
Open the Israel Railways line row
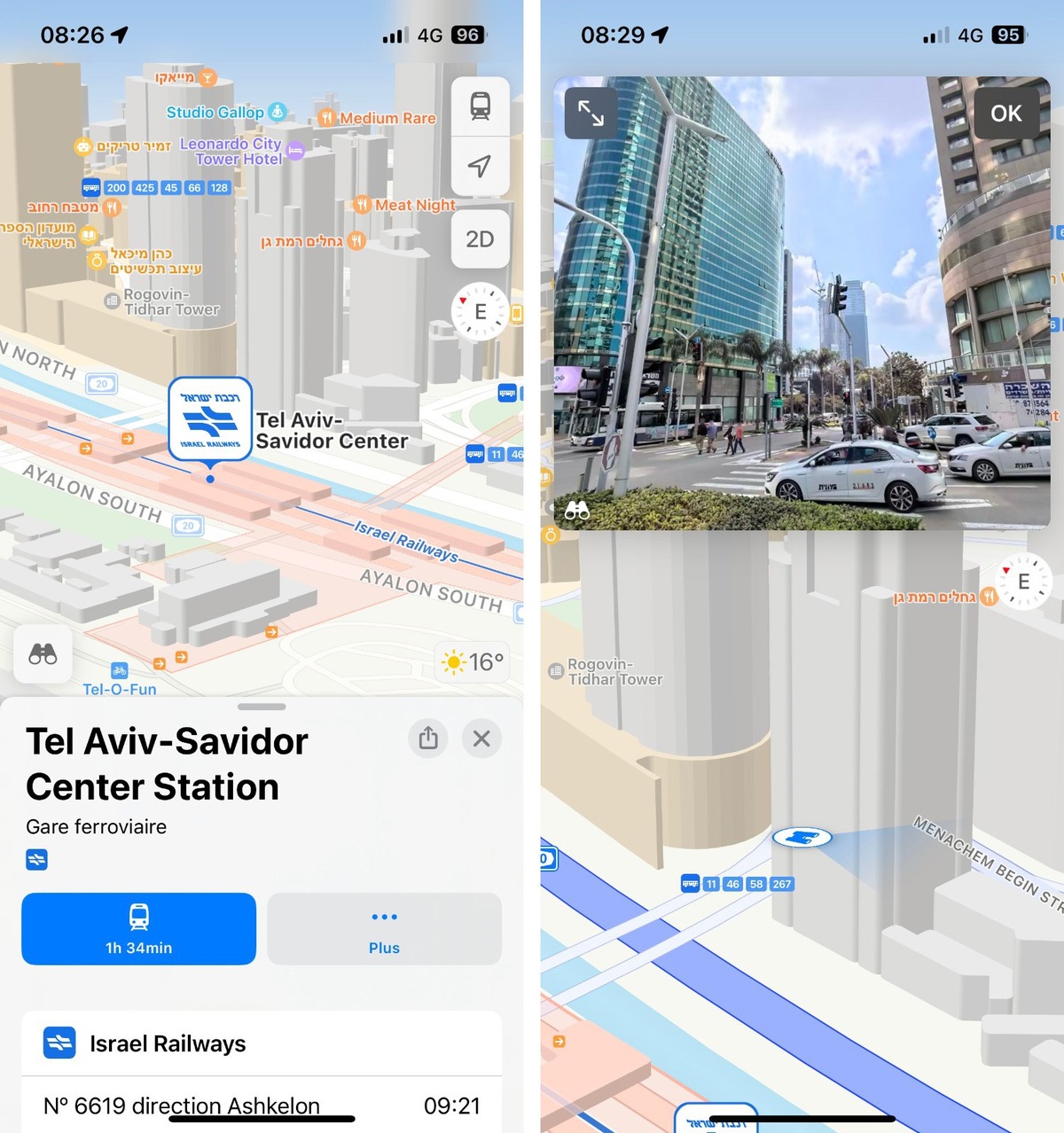click(x=262, y=1043)
